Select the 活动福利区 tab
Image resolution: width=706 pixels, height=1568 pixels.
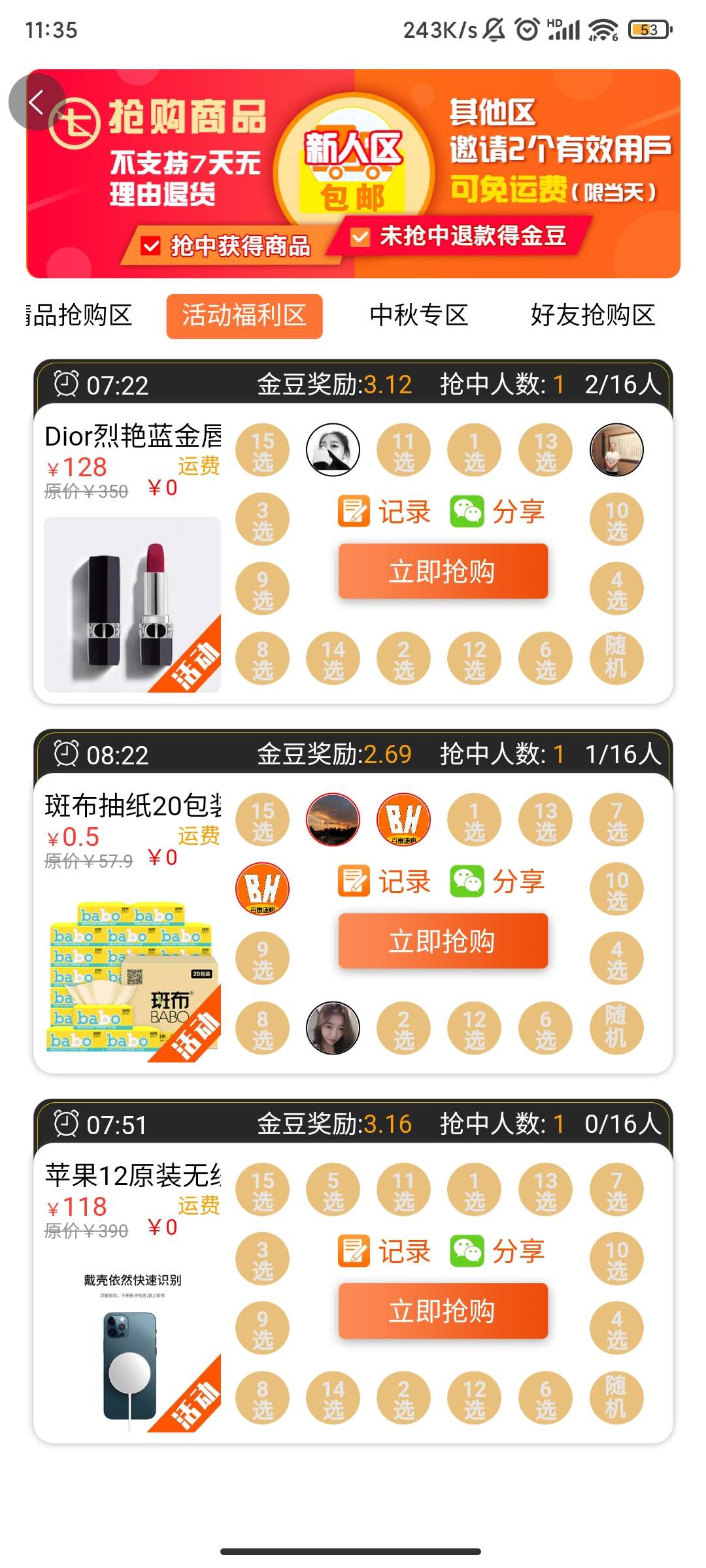coord(244,316)
